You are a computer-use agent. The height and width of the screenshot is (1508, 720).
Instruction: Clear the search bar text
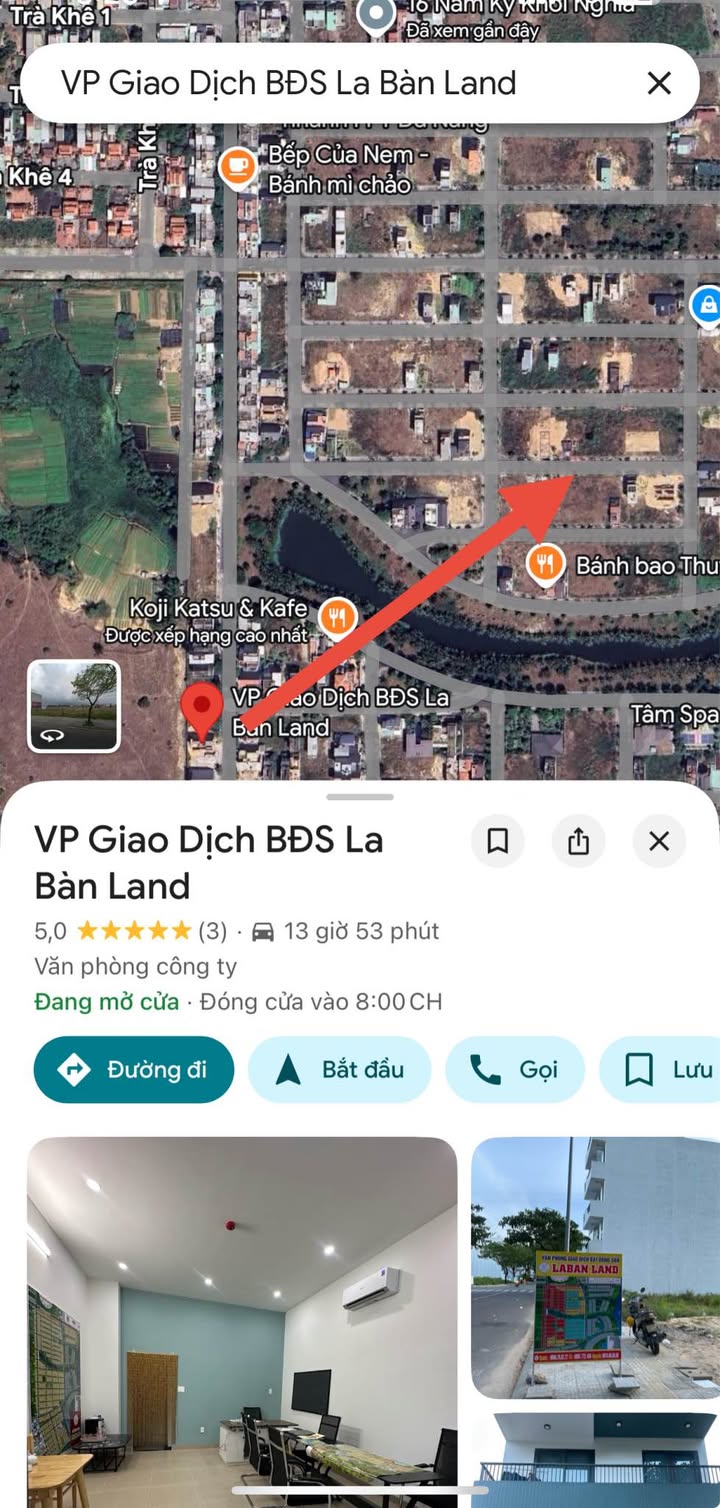659,83
